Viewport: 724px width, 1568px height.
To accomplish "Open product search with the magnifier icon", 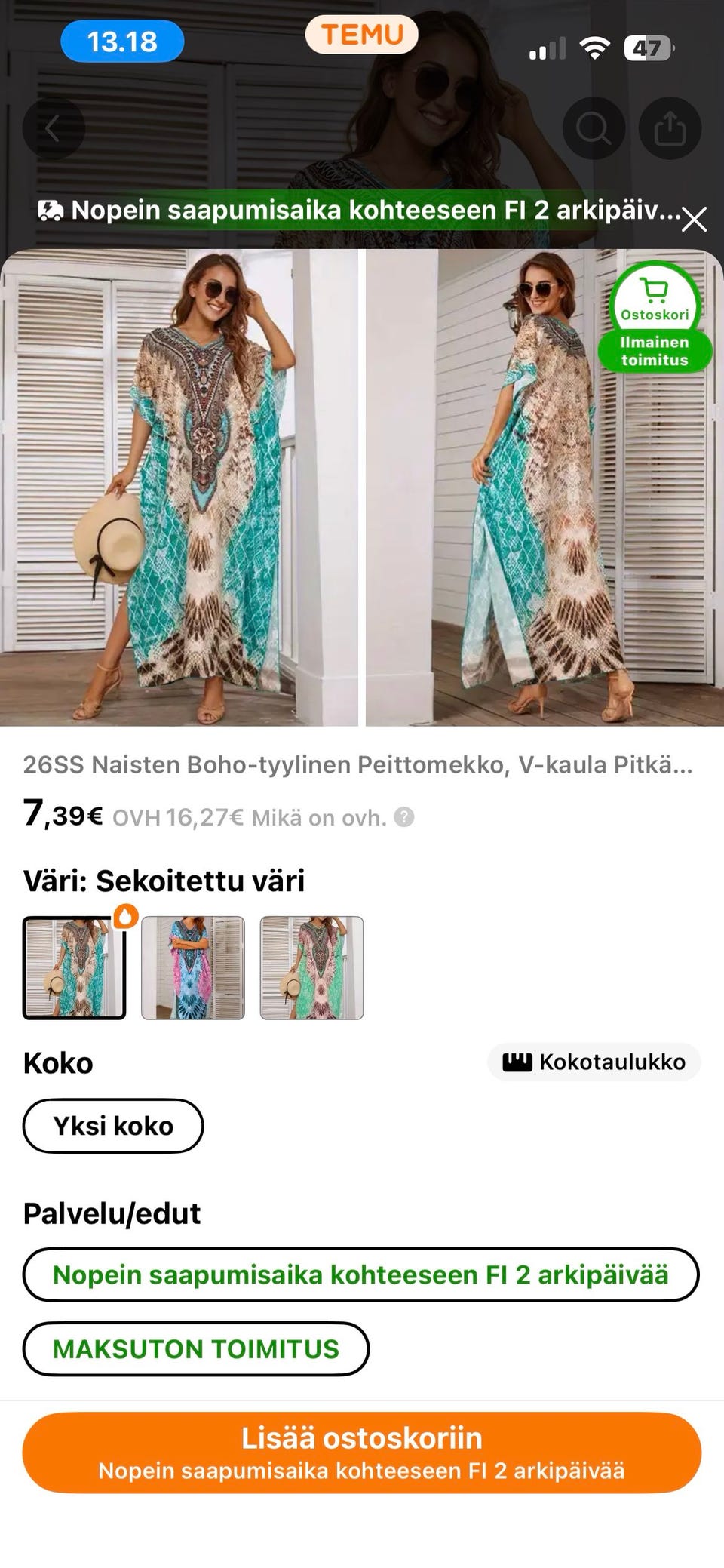I will 593,128.
